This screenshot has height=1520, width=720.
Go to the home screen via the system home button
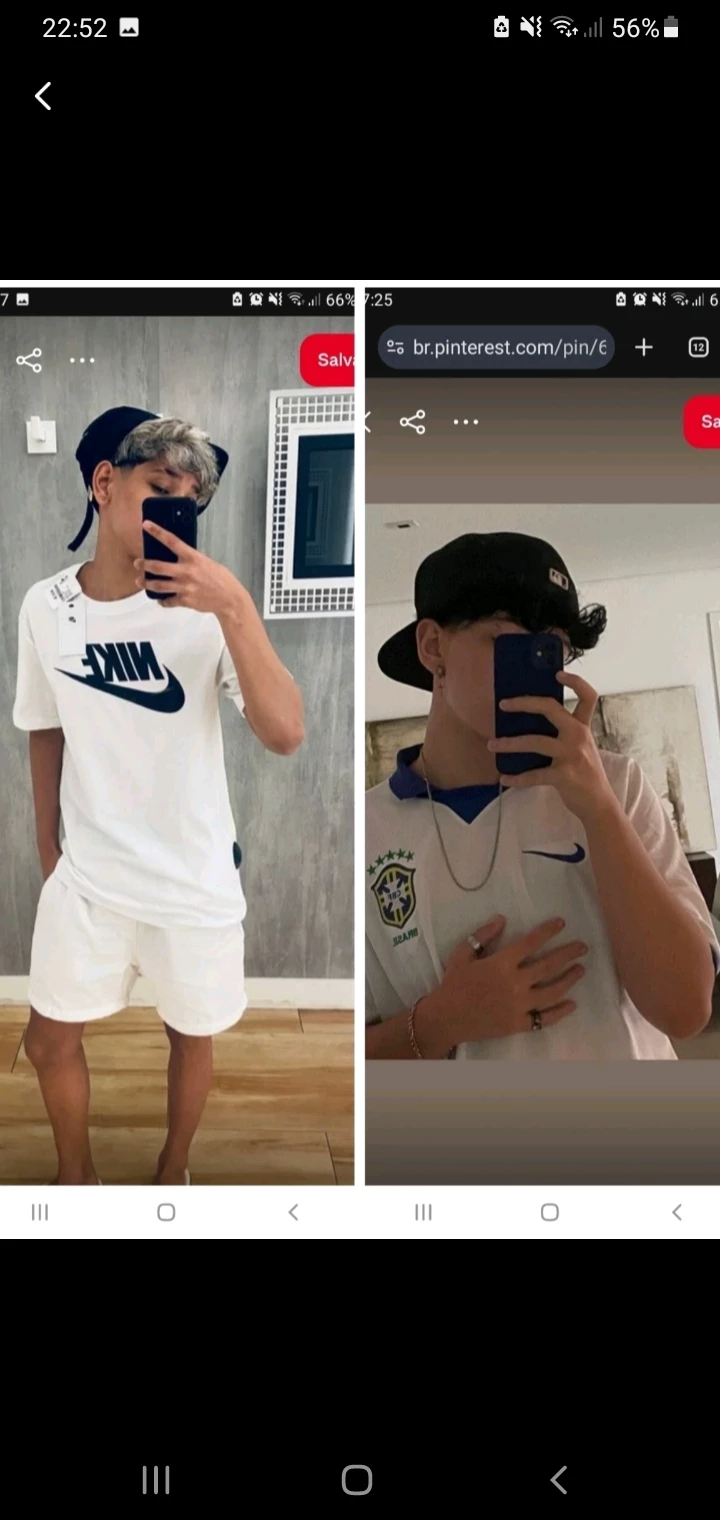point(357,1480)
